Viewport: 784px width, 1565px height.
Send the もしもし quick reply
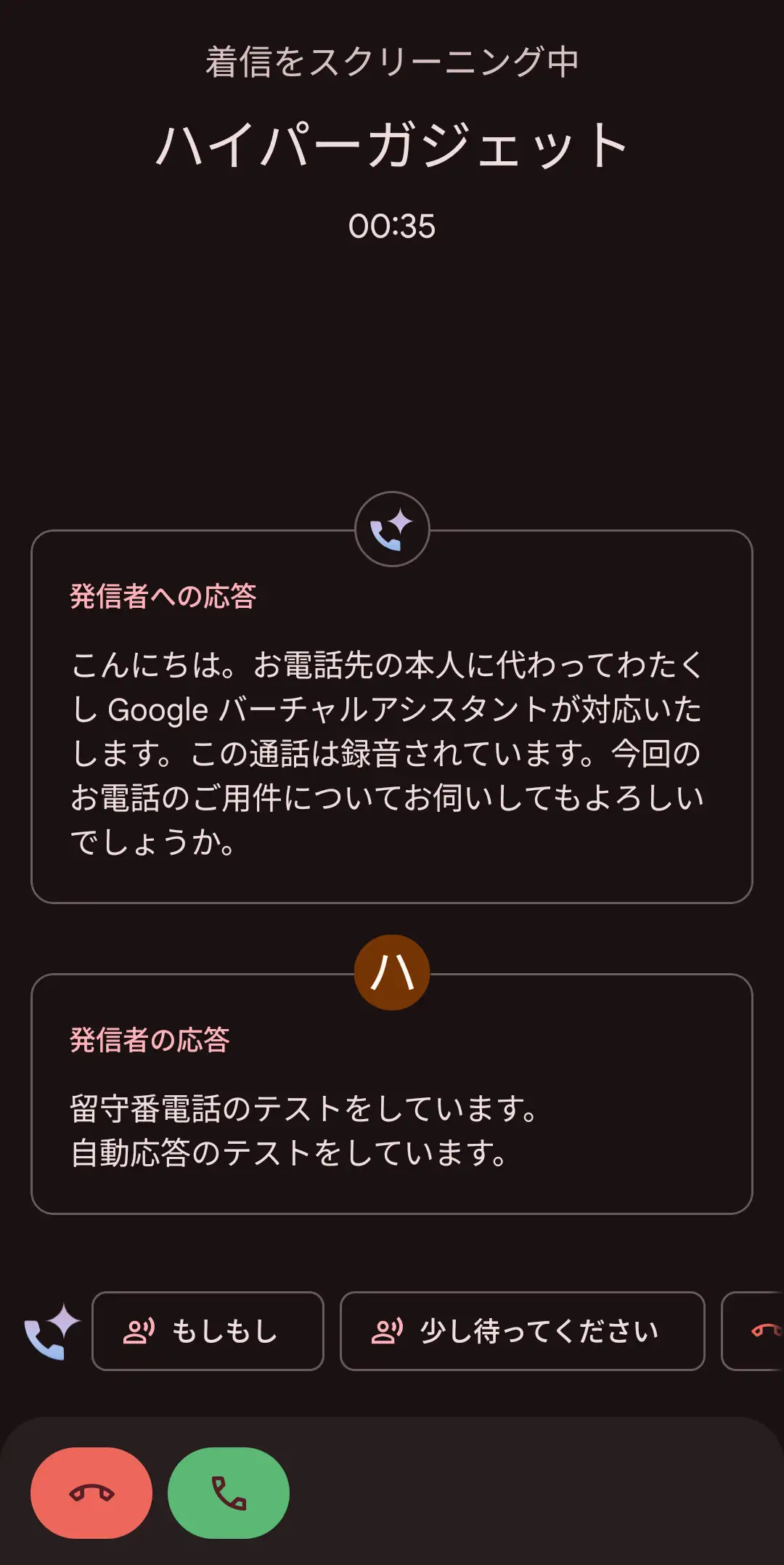point(208,1331)
